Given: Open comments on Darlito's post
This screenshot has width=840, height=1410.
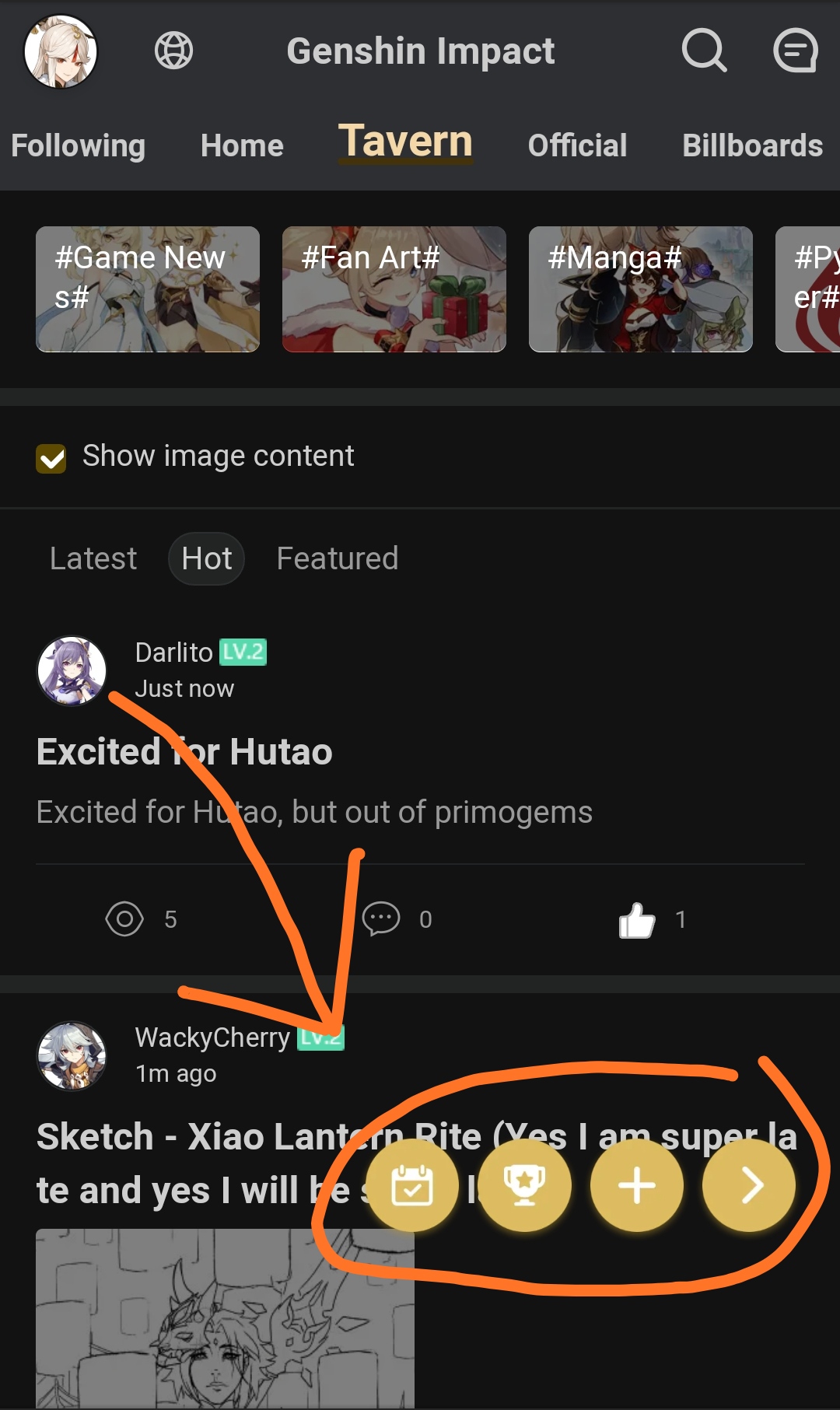Looking at the screenshot, I should coord(381,919).
